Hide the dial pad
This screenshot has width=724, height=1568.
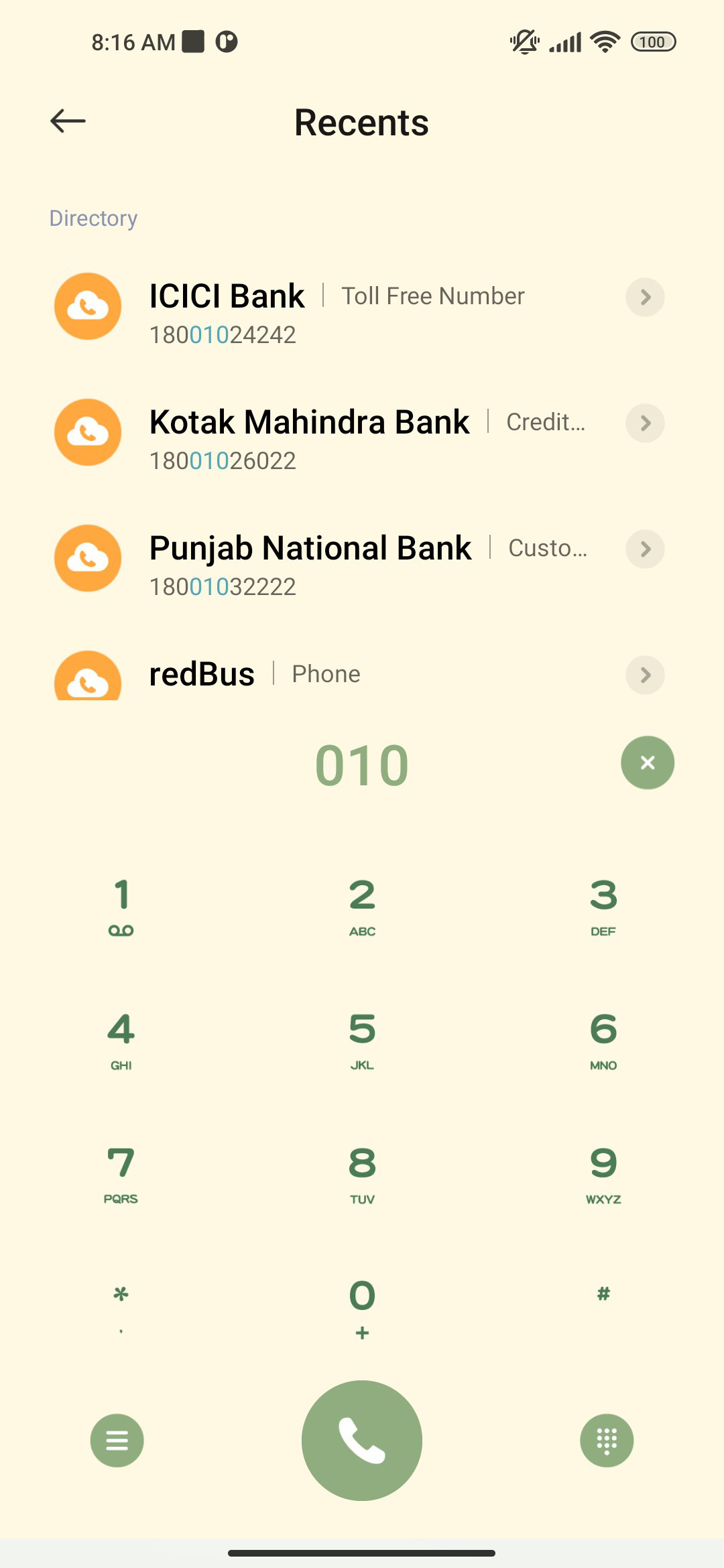coord(607,1440)
